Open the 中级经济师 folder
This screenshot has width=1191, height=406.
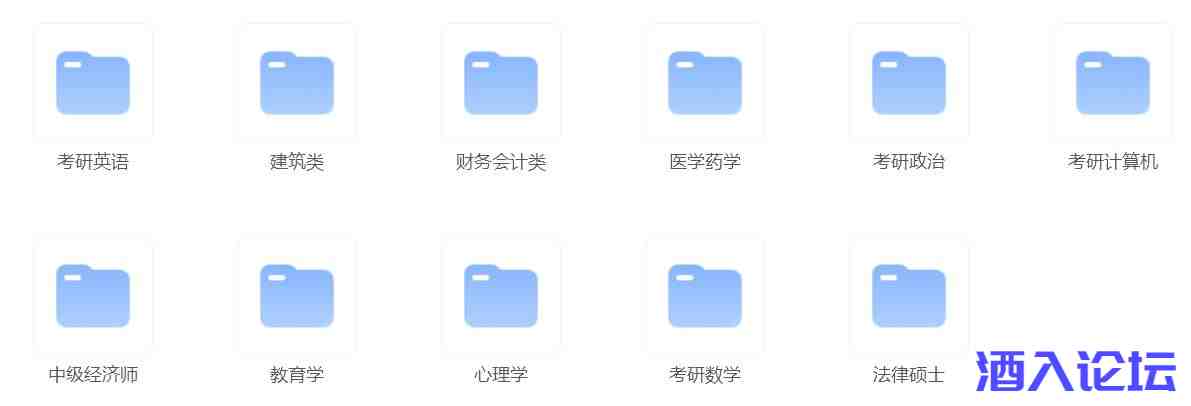pos(93,296)
